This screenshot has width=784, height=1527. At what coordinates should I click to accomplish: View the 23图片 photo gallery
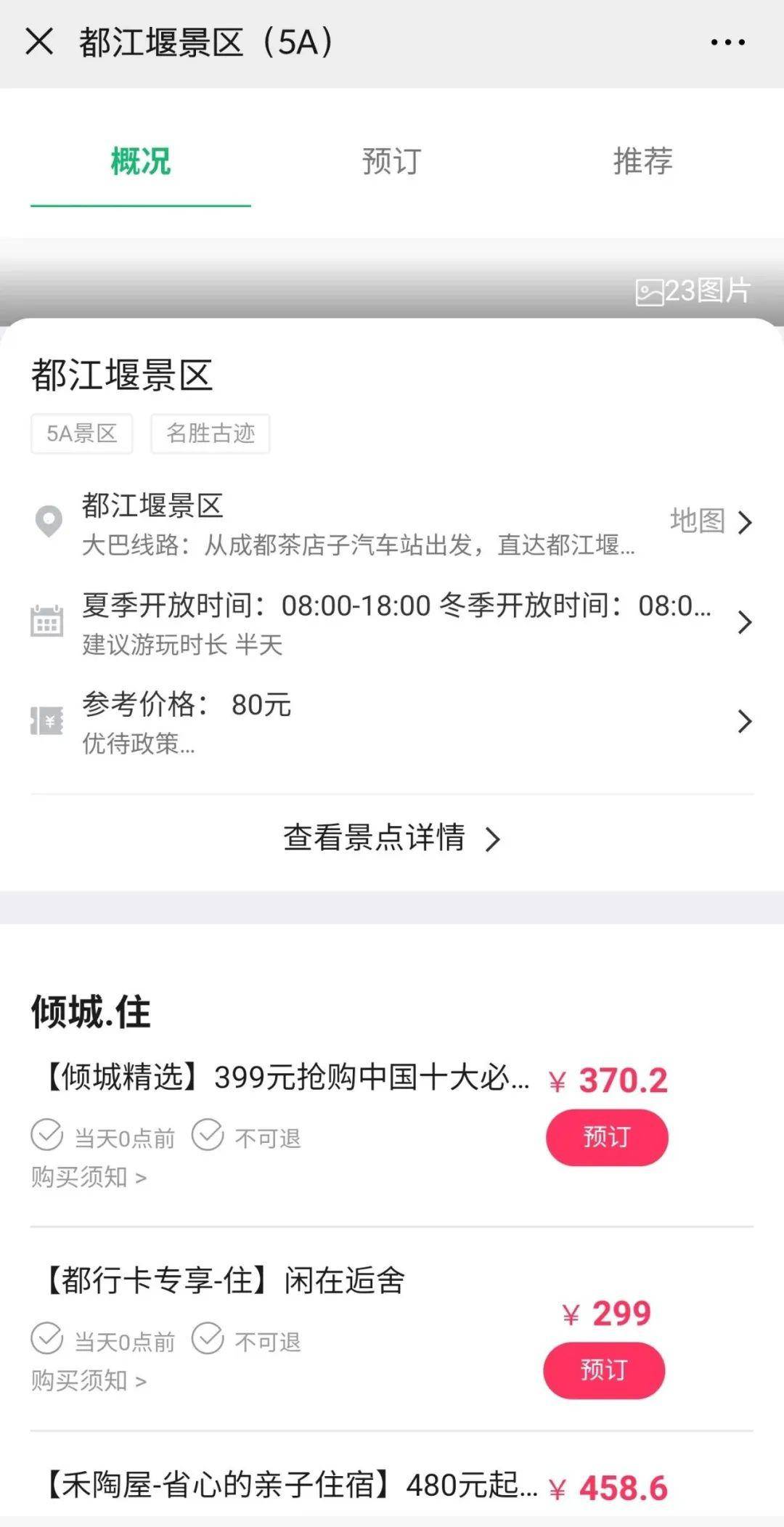pos(693,291)
